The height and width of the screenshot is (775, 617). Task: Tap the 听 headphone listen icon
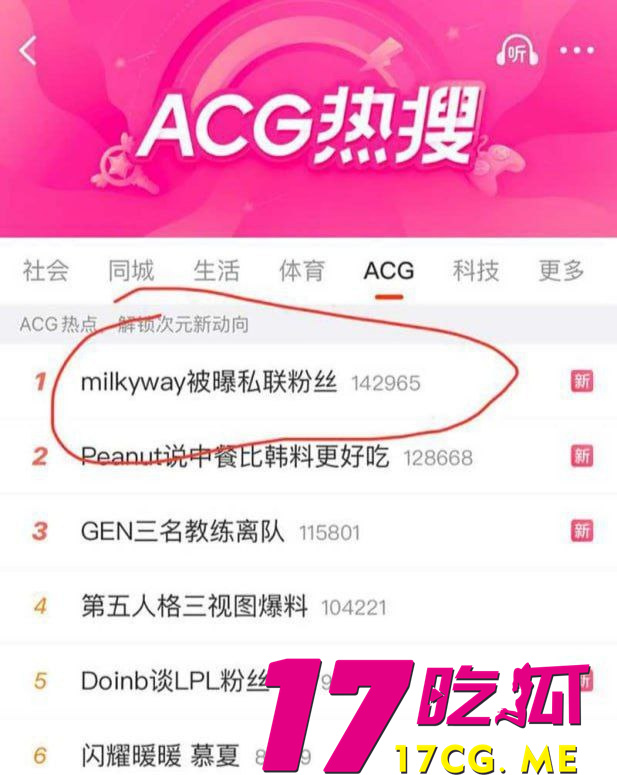coord(517,52)
